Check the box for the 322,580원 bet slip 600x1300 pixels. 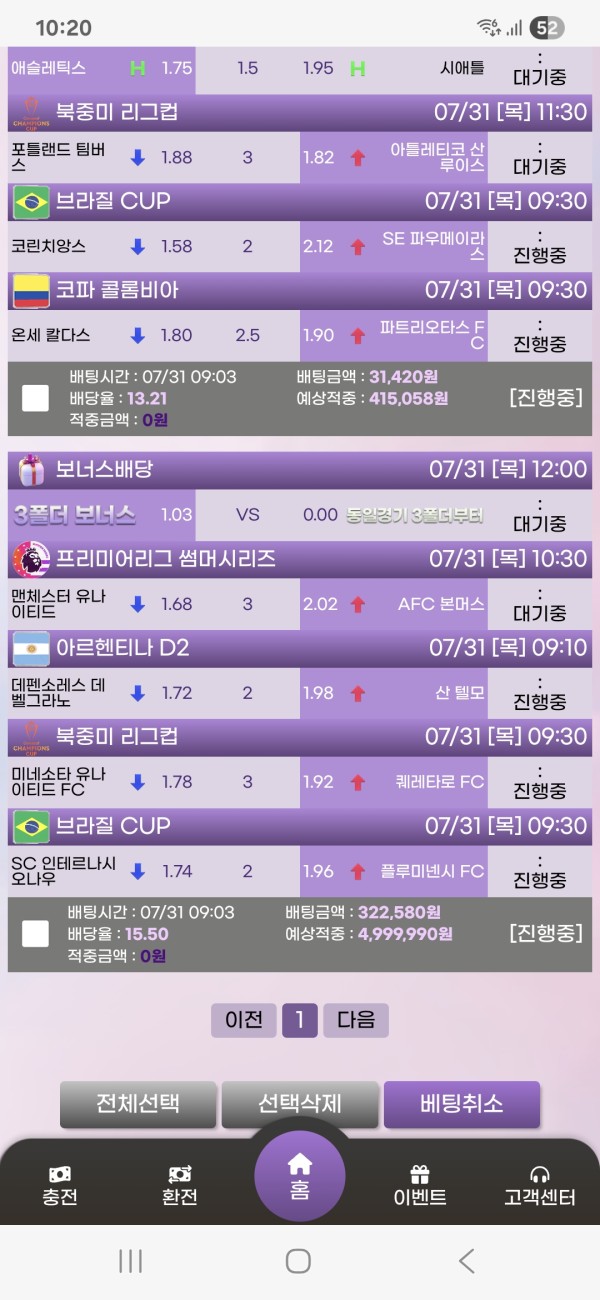[x=36, y=934]
